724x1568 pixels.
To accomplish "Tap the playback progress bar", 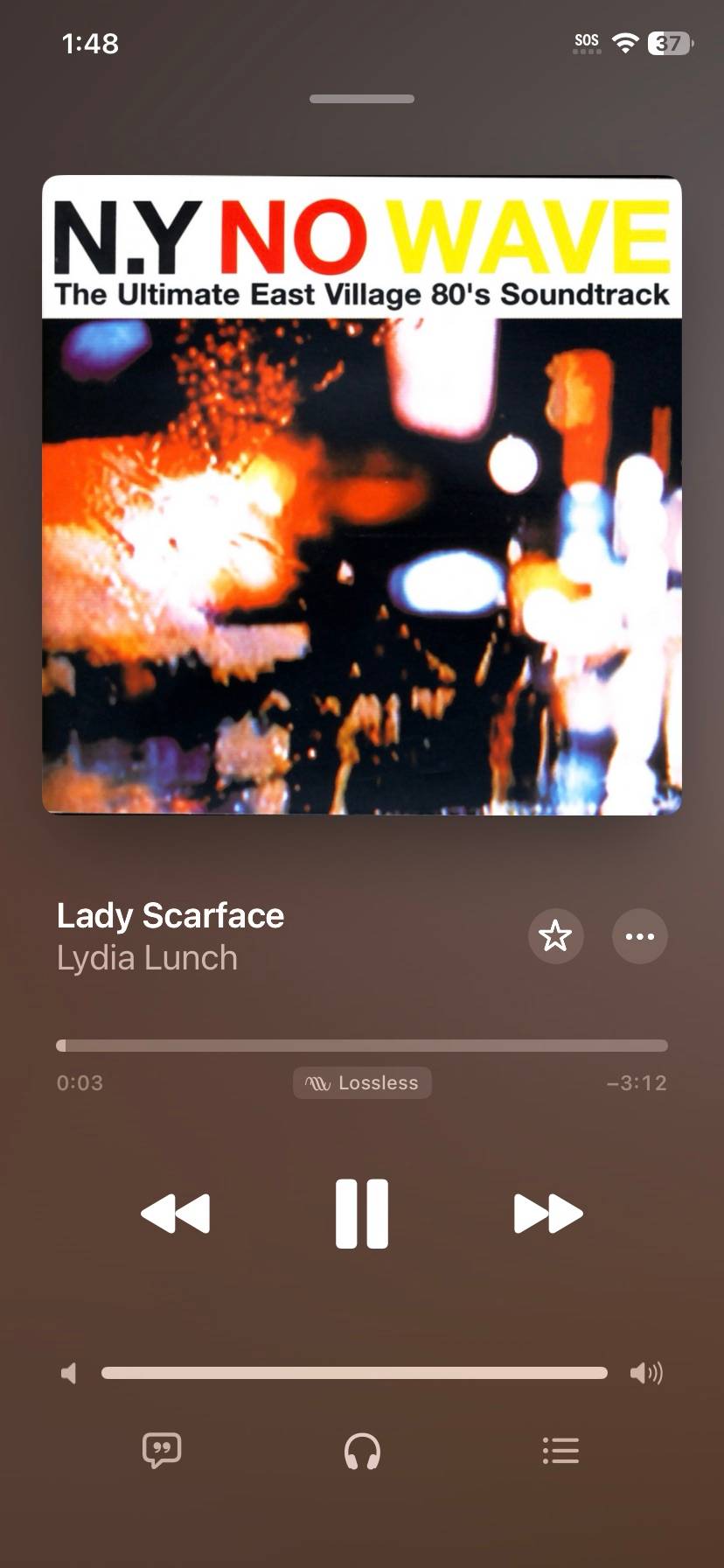I will click(x=362, y=1046).
